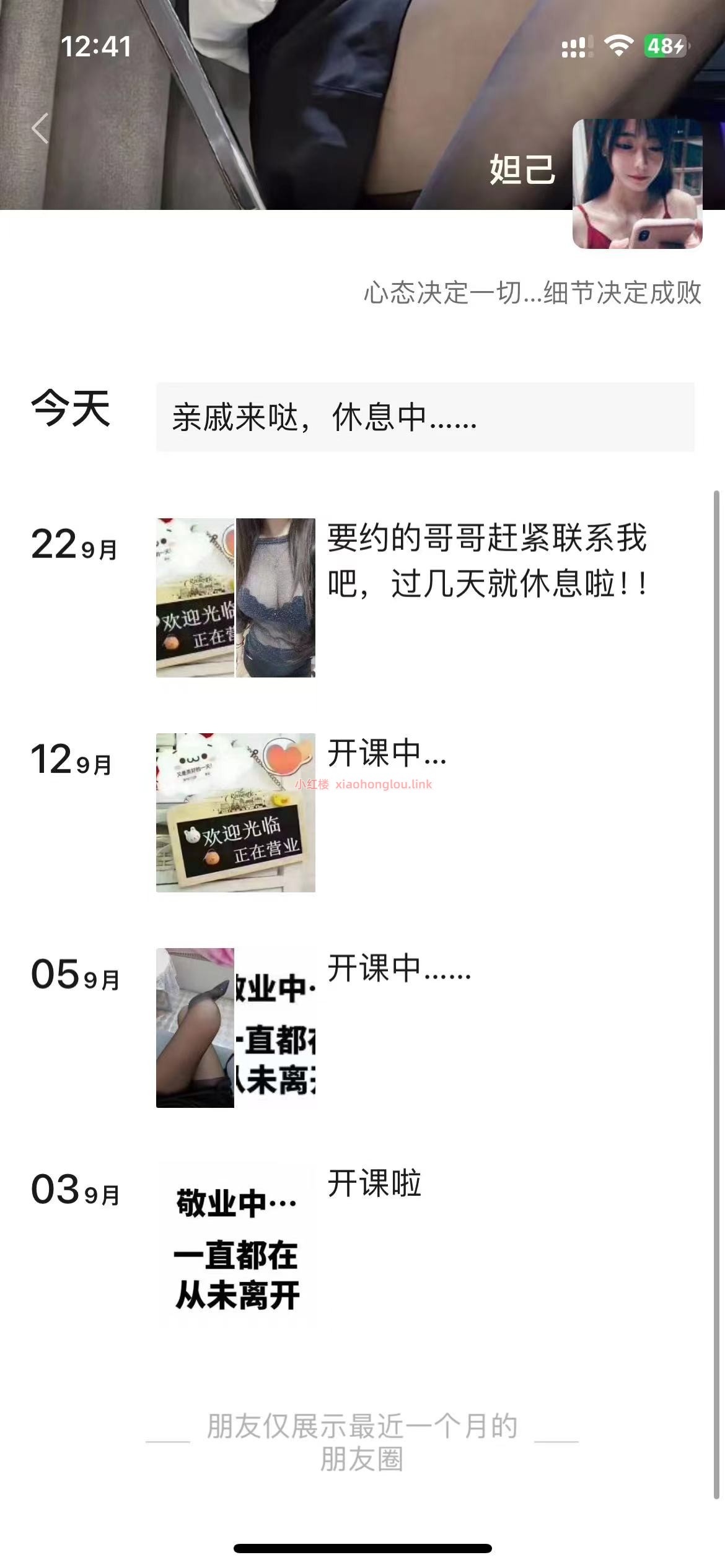View the second photo of the 22 September post
The width and height of the screenshot is (725, 1568).
point(276,598)
